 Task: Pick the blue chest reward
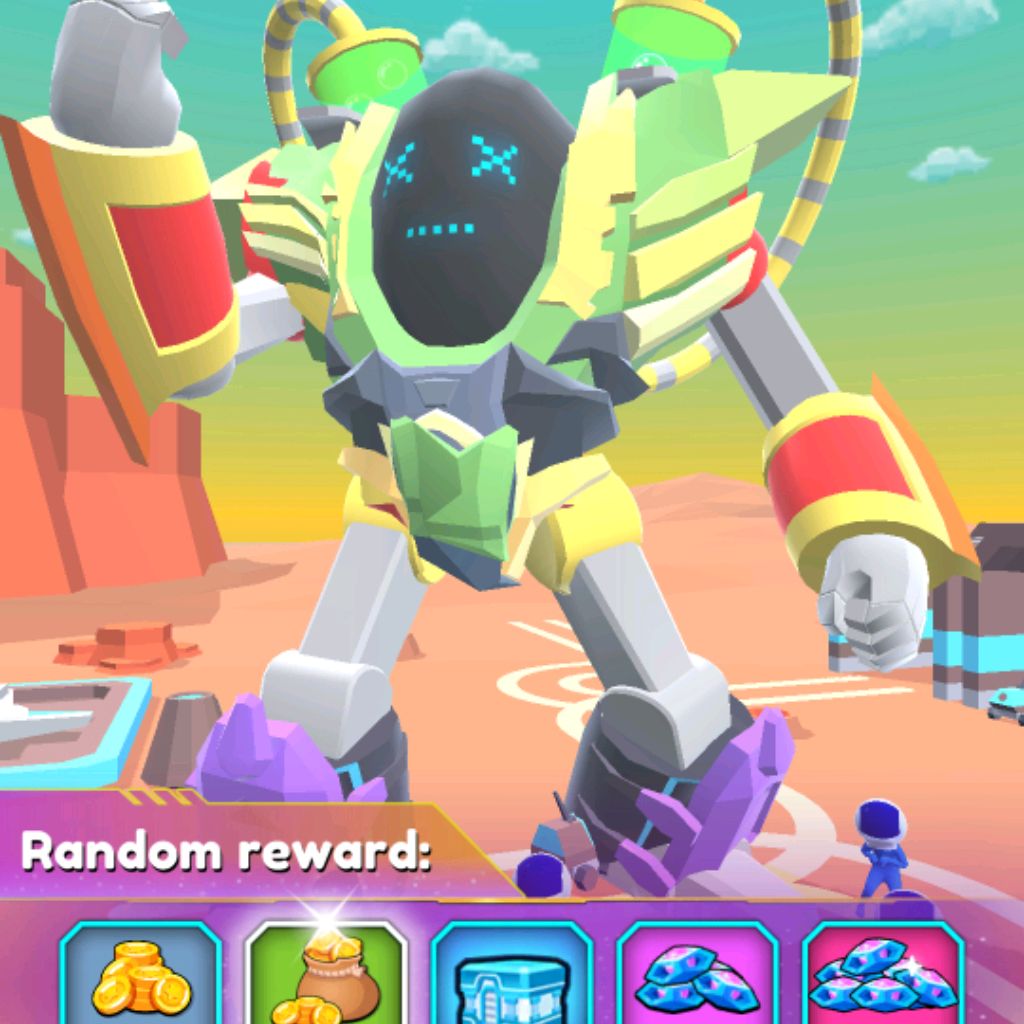point(512,980)
